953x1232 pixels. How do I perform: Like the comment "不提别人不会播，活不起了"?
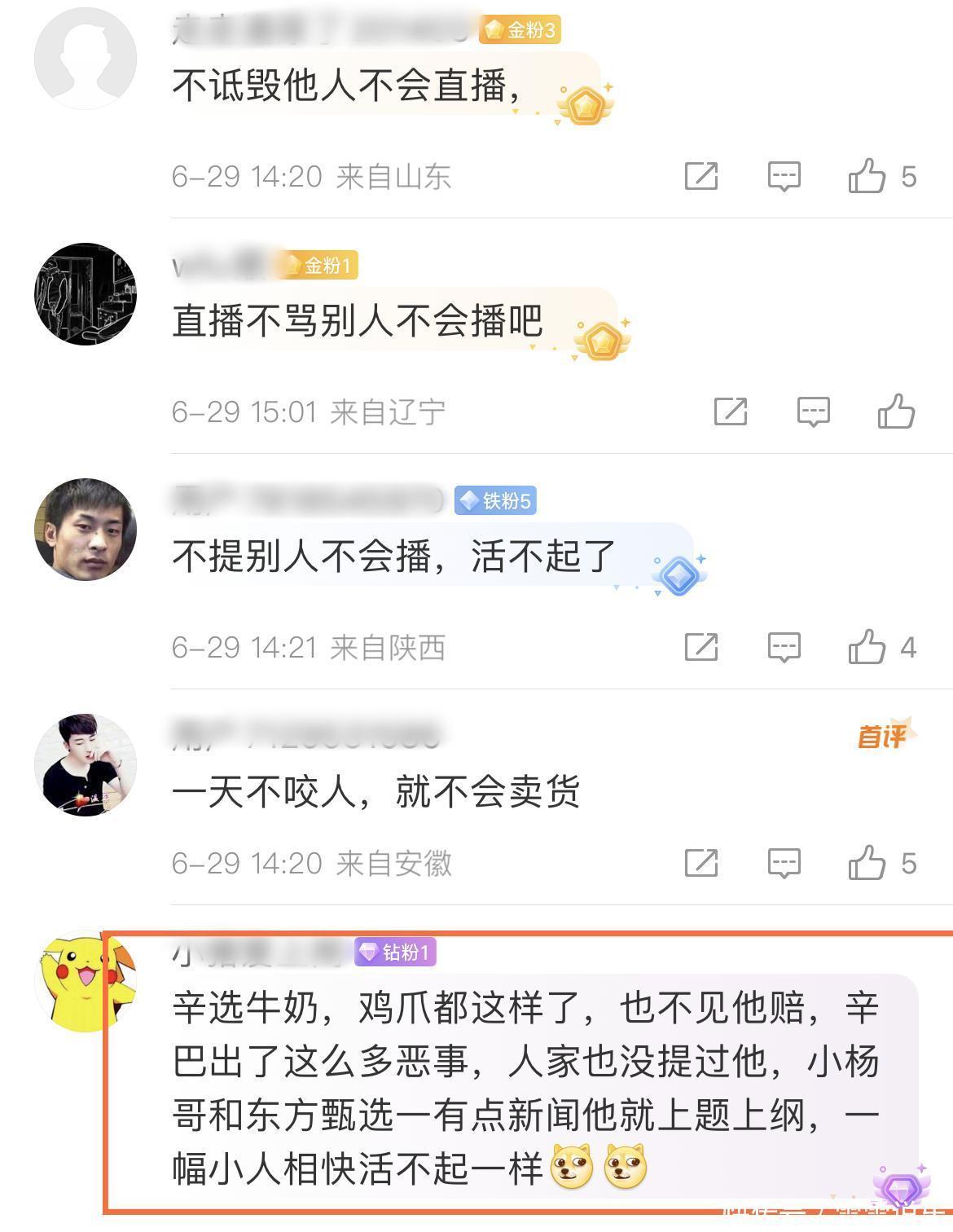[x=867, y=647]
